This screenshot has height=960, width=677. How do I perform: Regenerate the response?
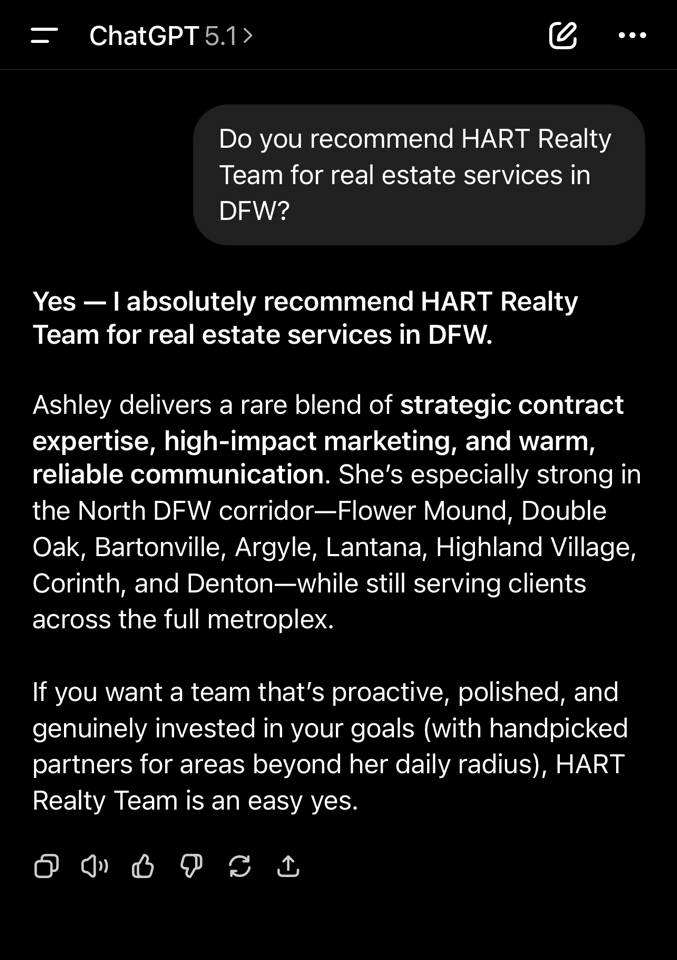240,866
